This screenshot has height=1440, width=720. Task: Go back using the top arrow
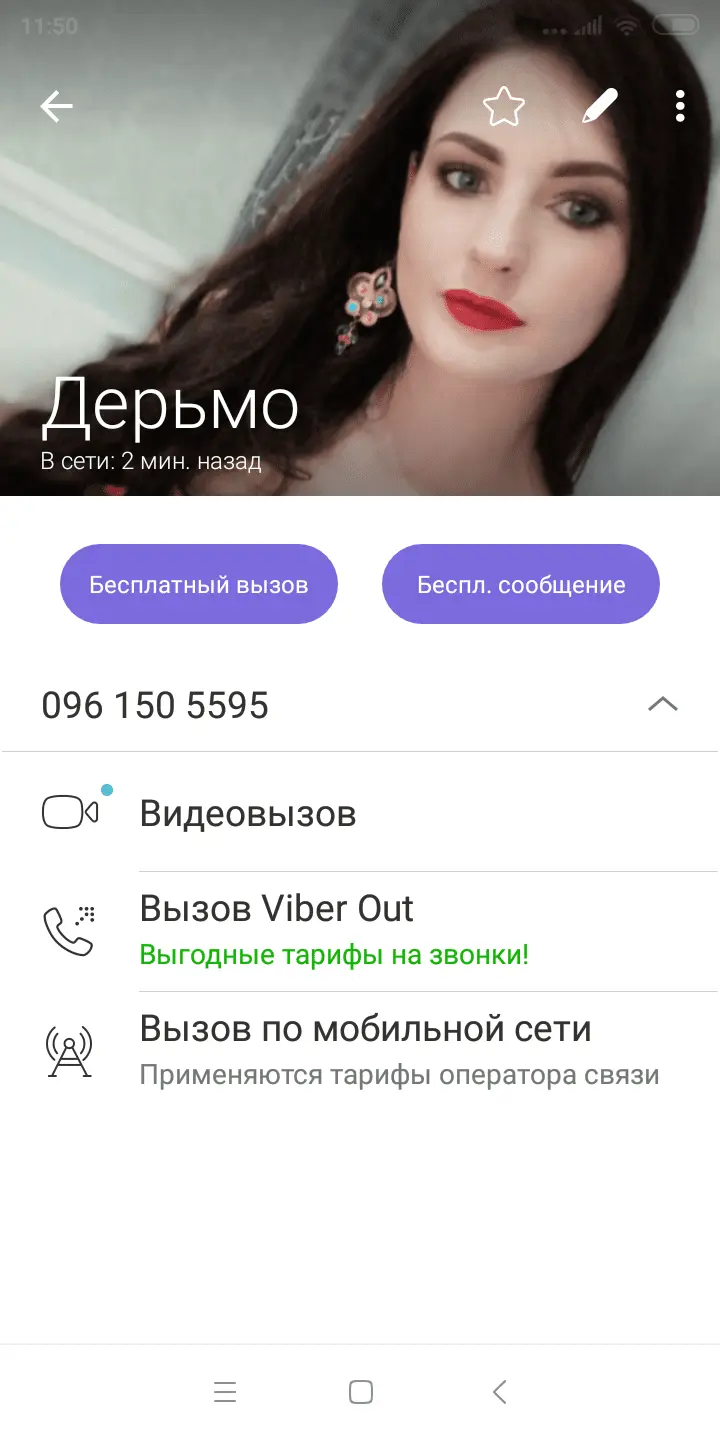point(57,106)
